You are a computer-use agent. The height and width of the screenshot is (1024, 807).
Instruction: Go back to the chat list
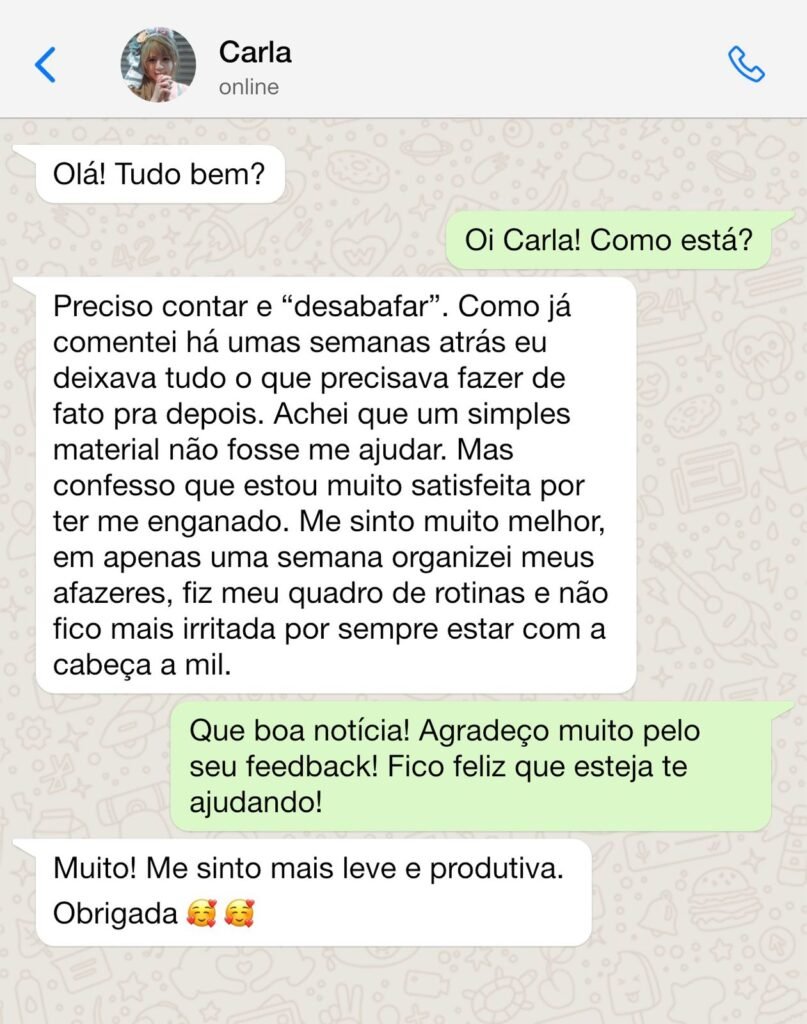(x=45, y=65)
